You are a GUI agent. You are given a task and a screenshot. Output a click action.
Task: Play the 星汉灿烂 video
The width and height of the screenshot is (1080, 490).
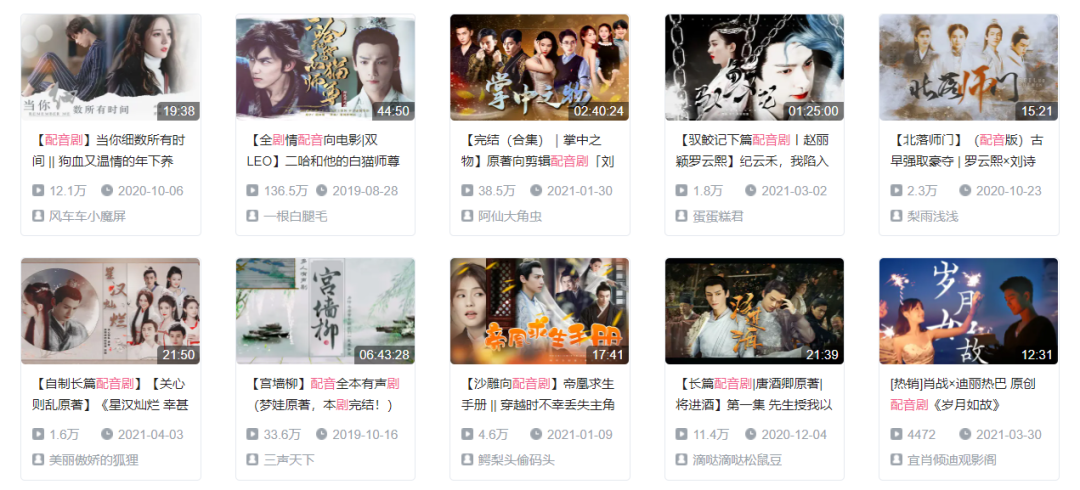[110, 311]
